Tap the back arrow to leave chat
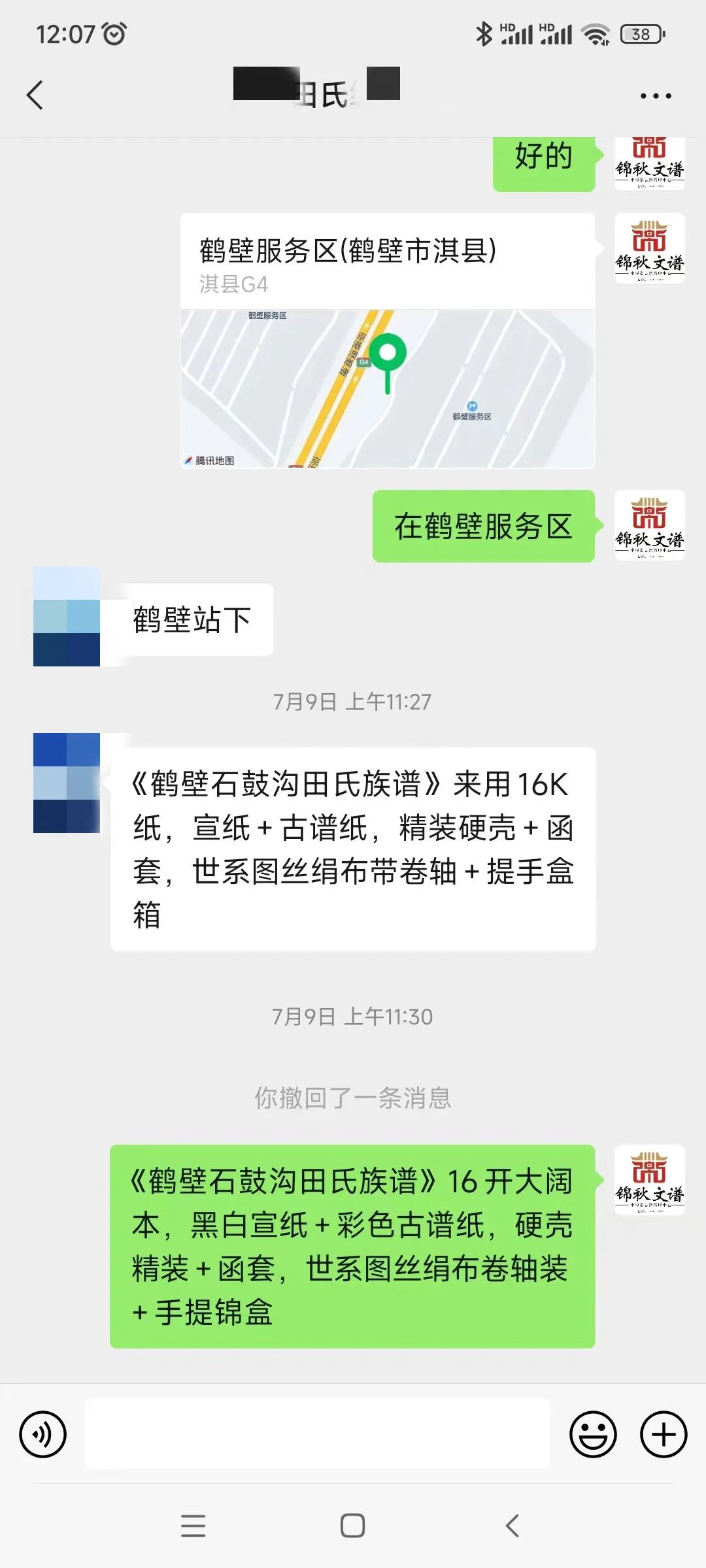 (36, 95)
